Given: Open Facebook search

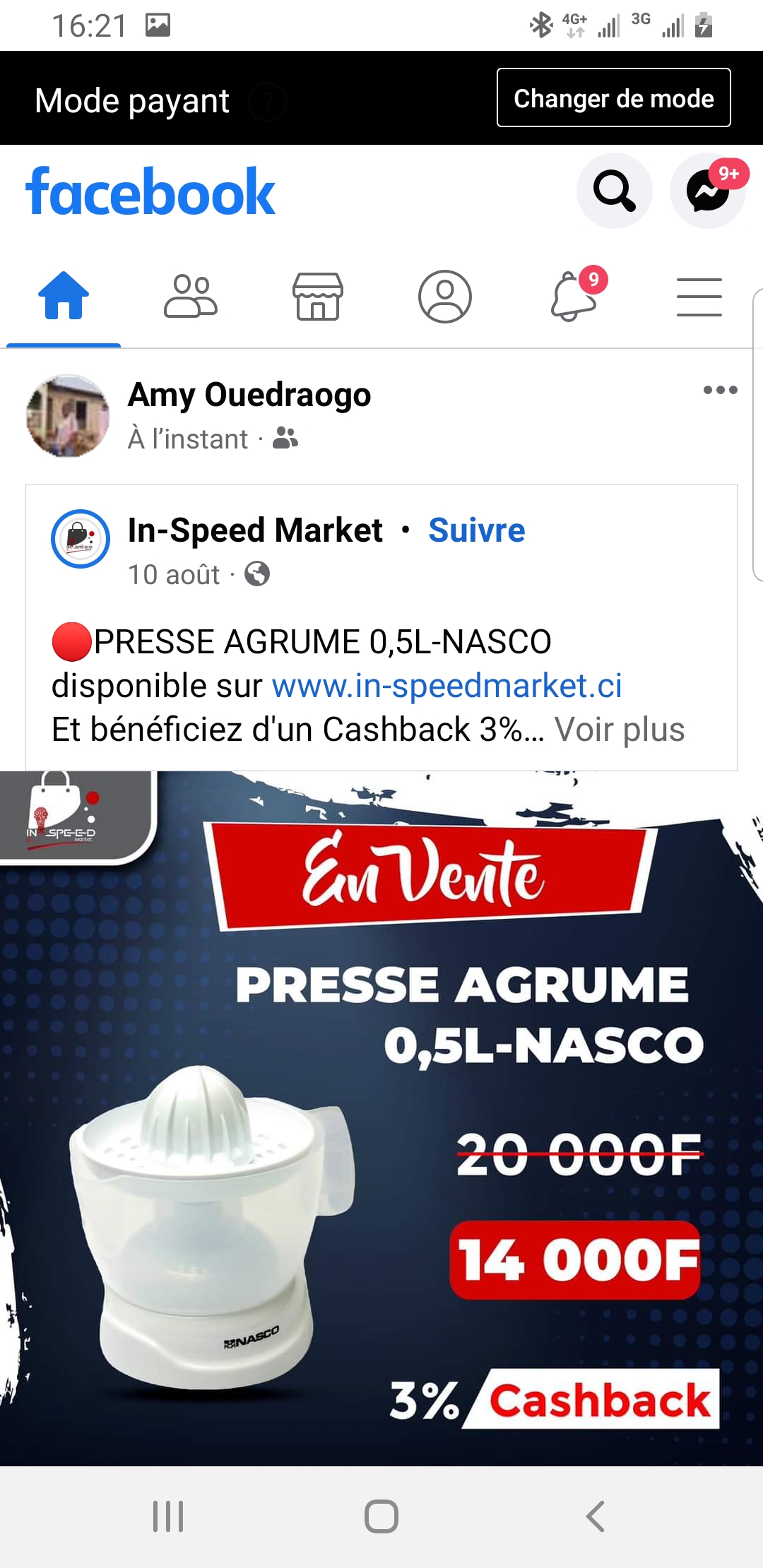Looking at the screenshot, I should point(614,191).
